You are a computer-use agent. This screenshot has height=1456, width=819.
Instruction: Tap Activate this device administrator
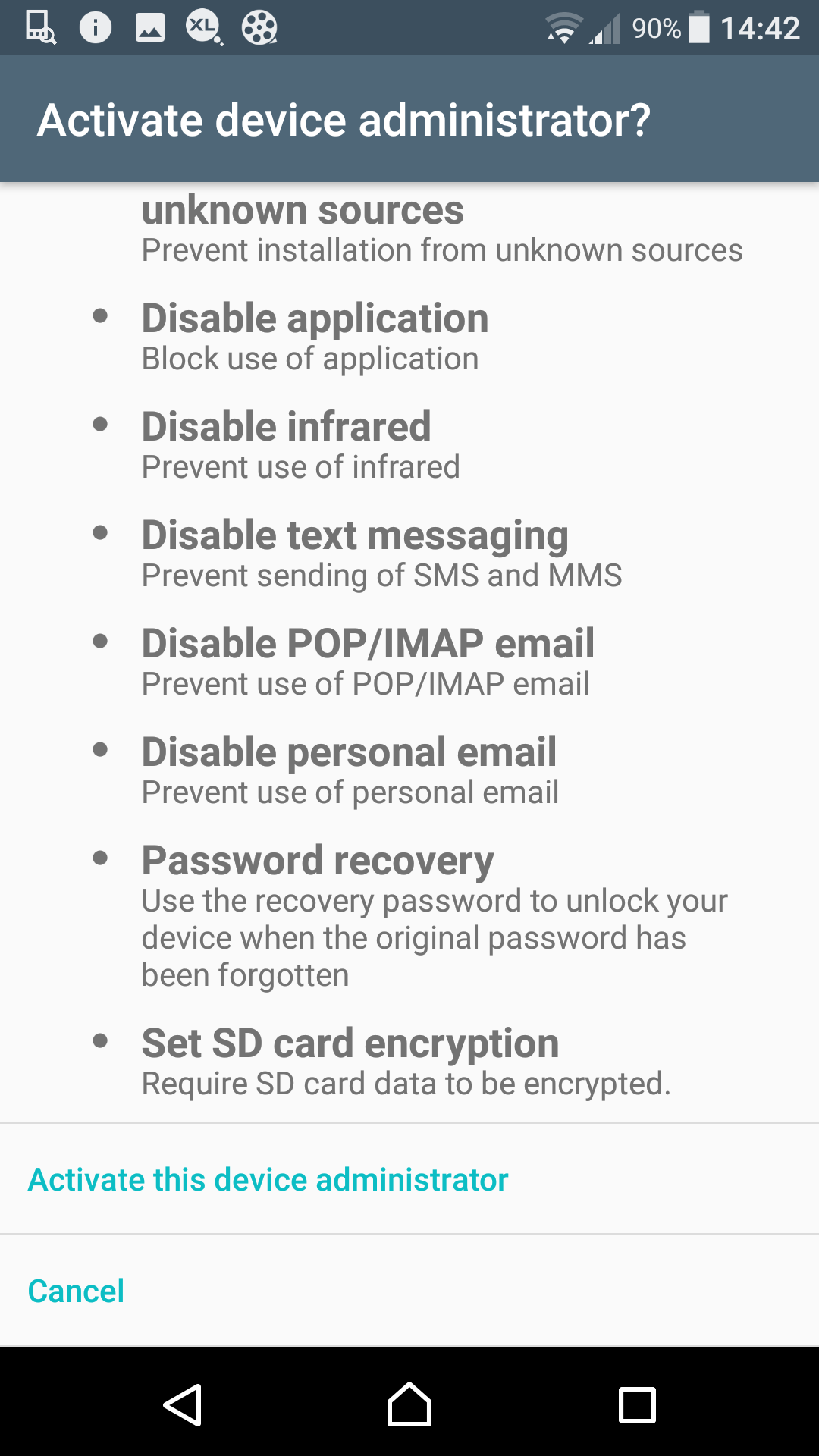tap(409, 1179)
